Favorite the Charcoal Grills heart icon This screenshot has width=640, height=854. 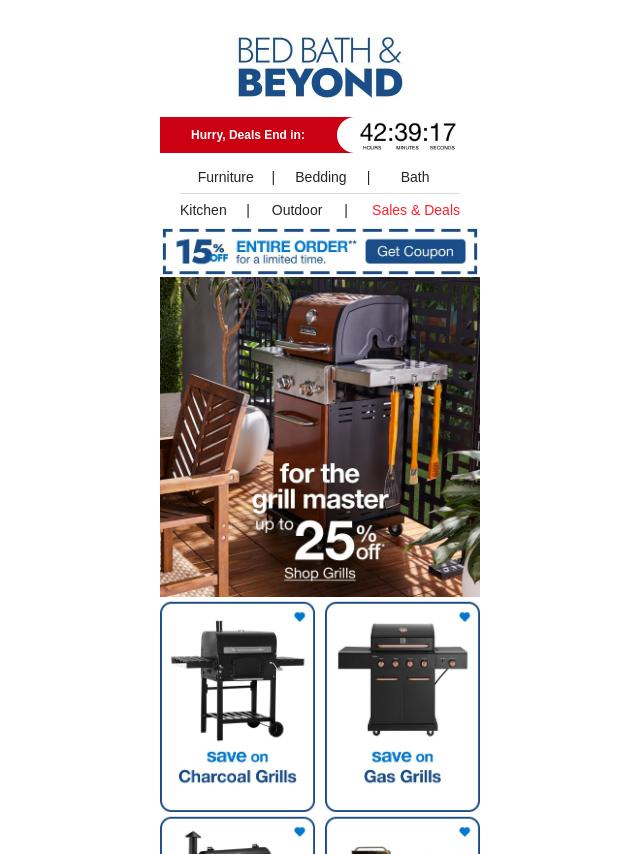299,617
